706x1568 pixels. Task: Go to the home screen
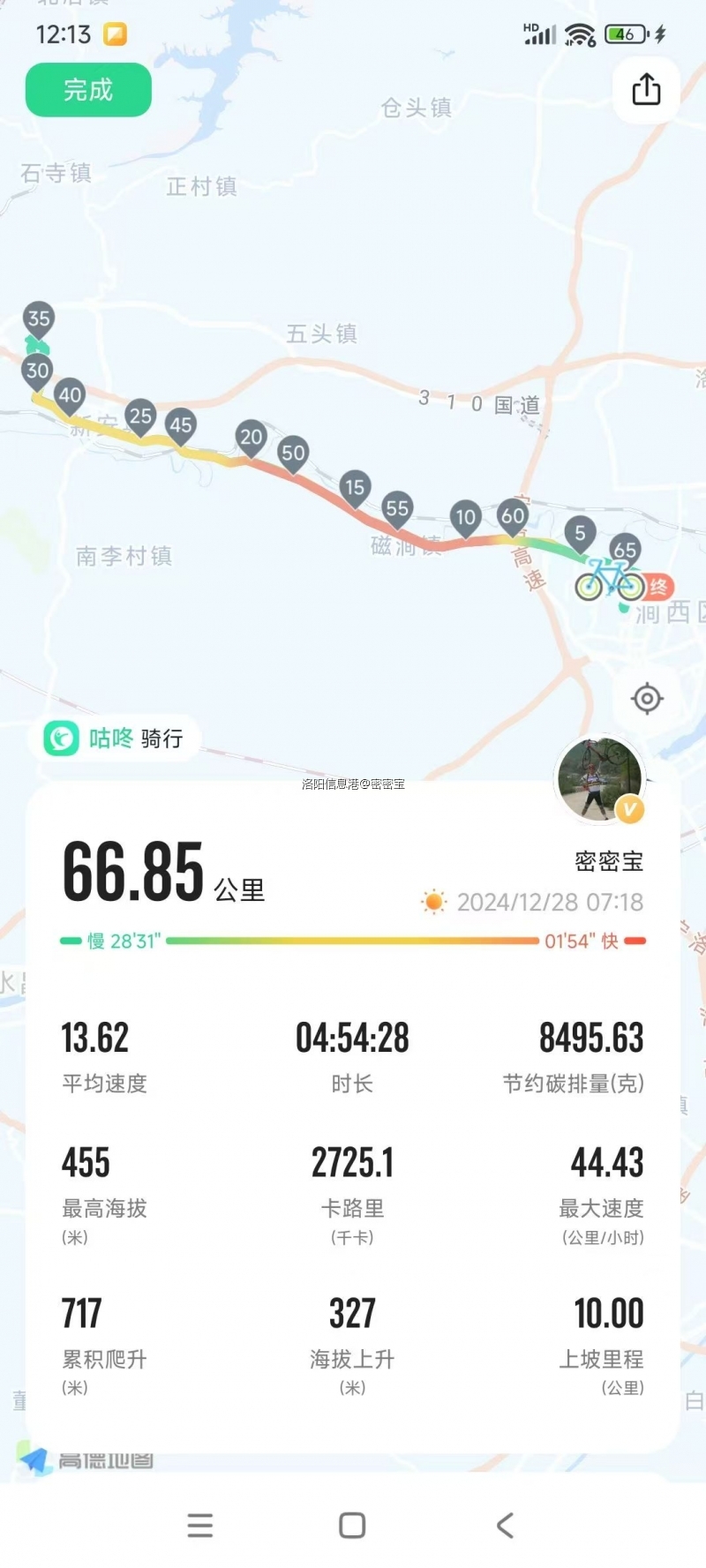tap(352, 1526)
